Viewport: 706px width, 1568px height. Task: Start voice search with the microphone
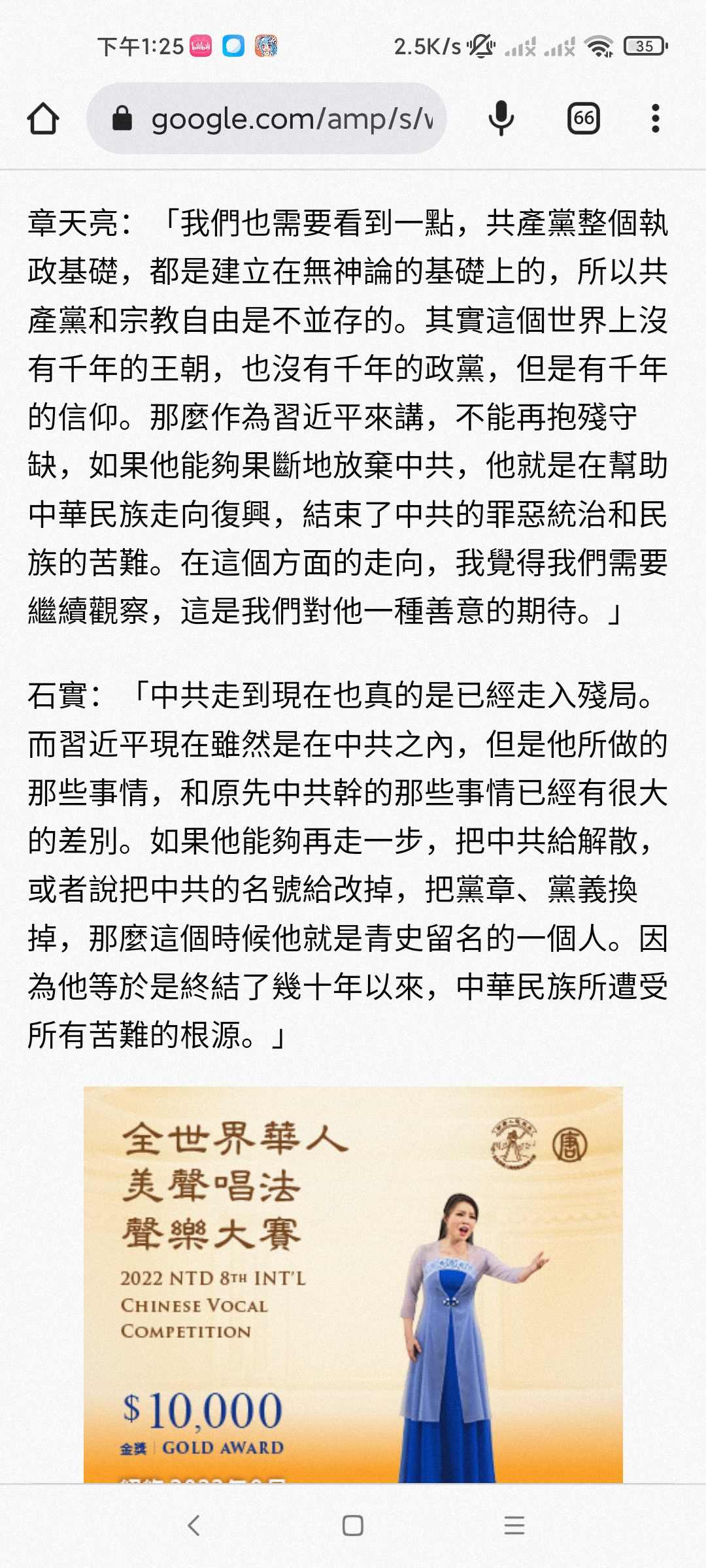501,119
